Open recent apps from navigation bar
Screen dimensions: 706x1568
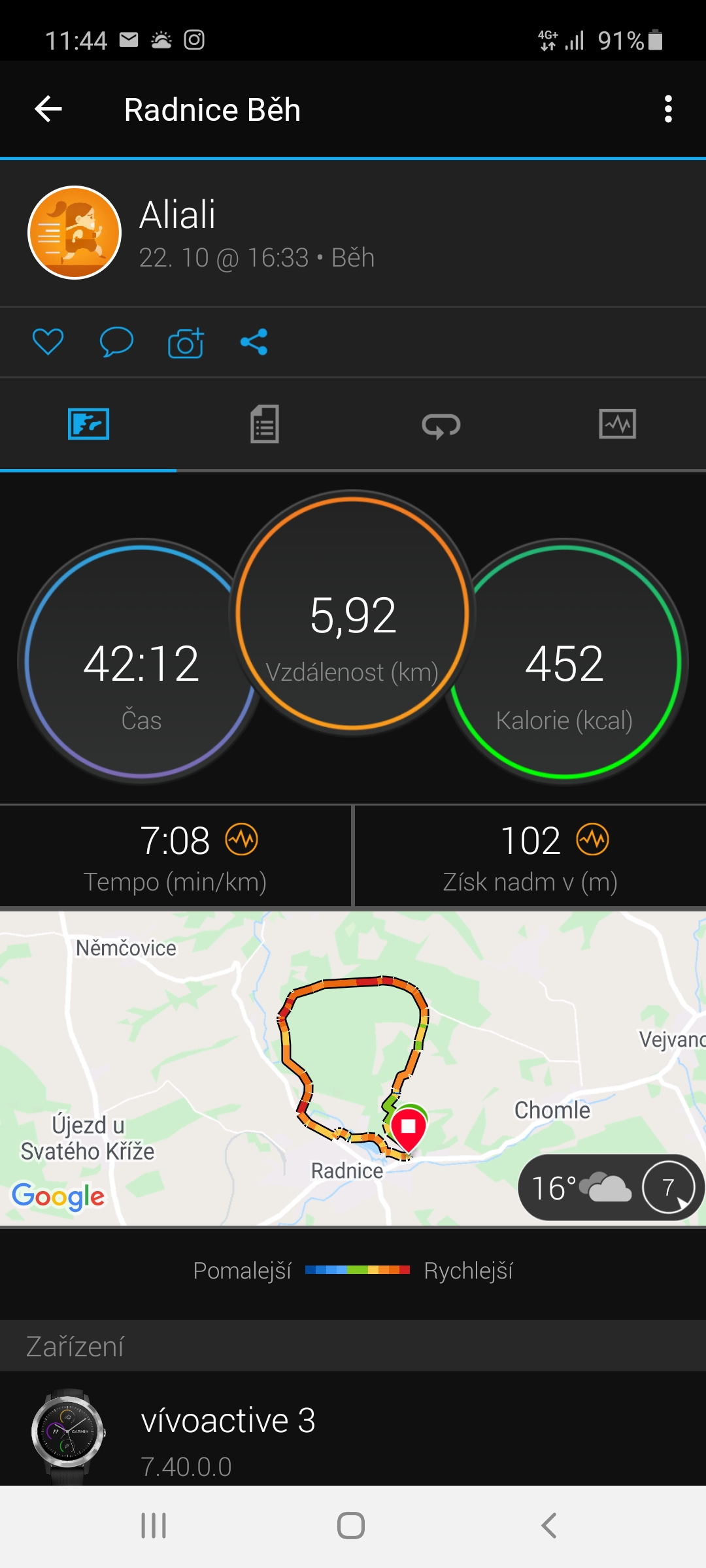(154, 1526)
